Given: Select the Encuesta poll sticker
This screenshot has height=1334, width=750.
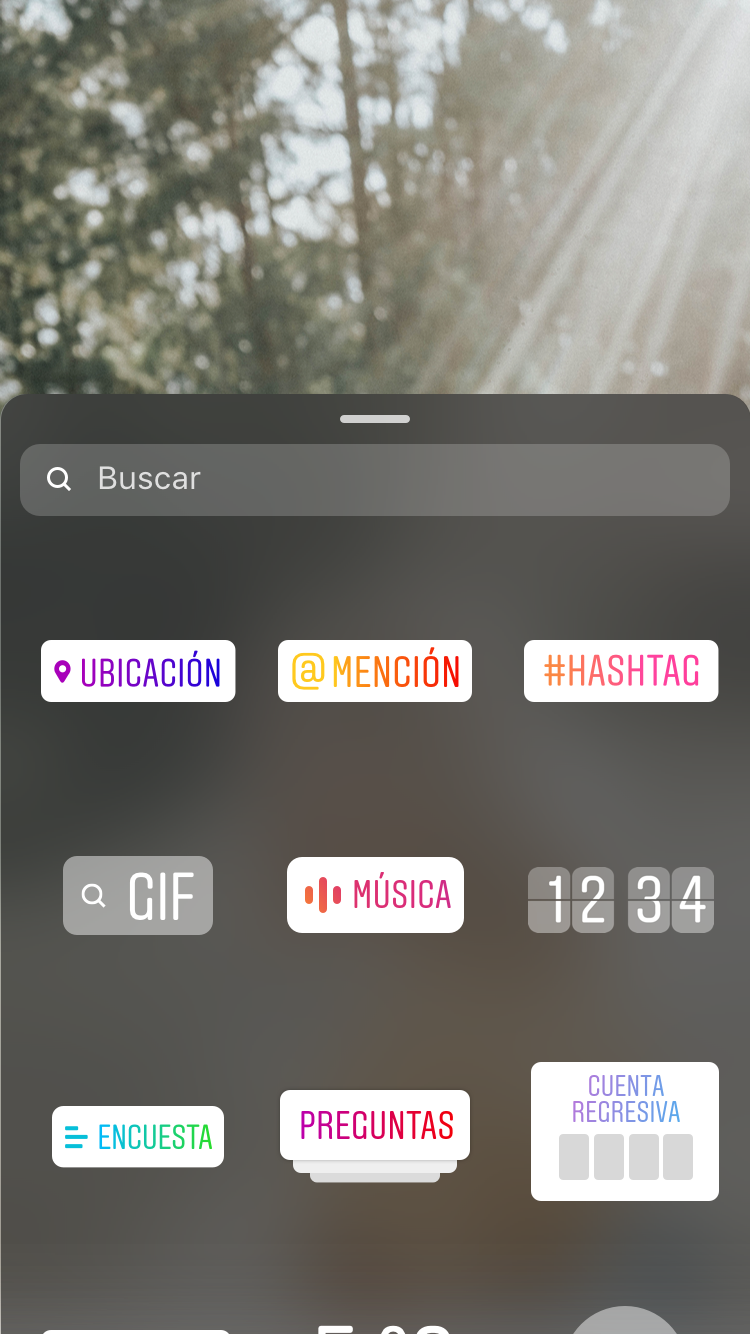Looking at the screenshot, I should (x=138, y=1136).
